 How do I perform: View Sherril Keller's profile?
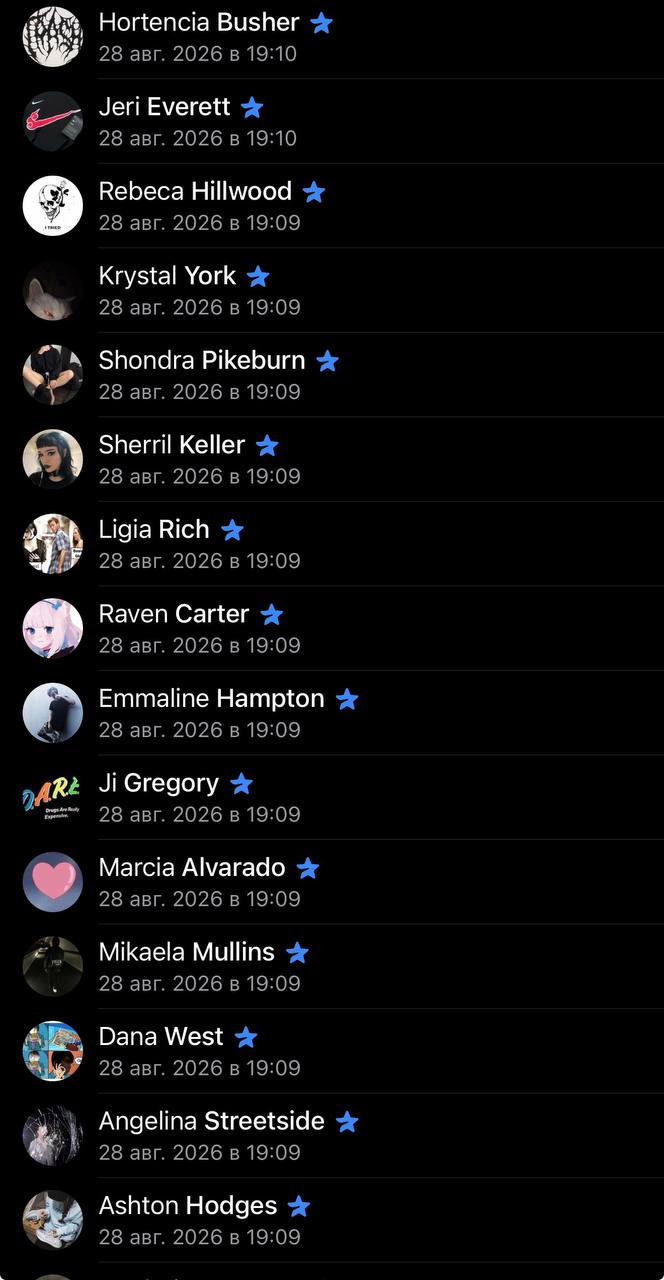[x=332, y=459]
